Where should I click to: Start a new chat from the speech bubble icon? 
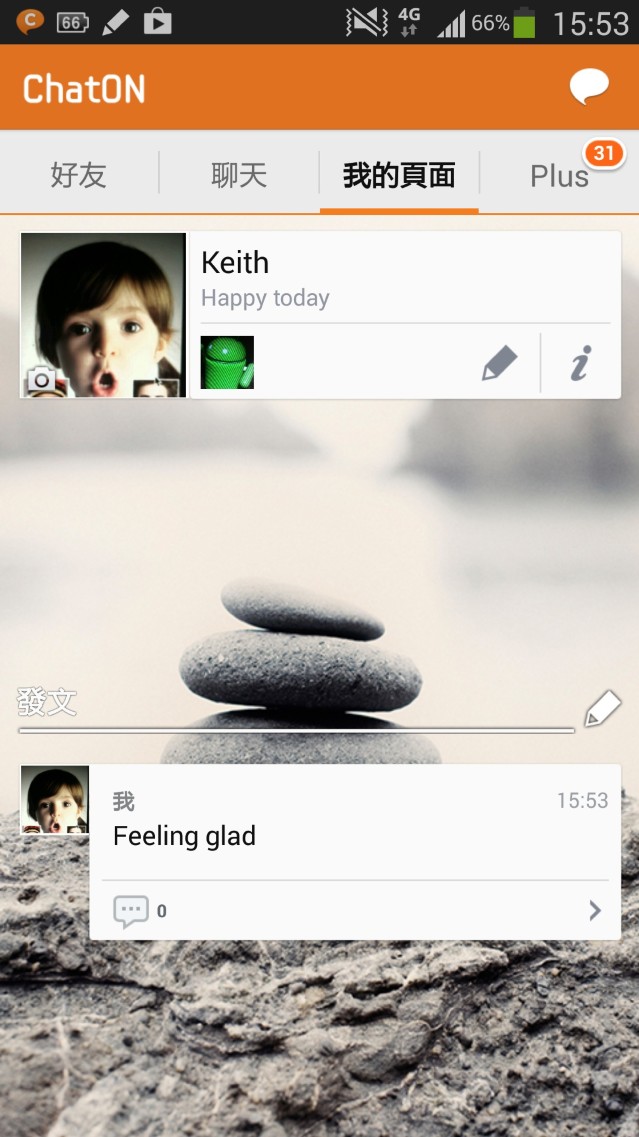click(x=589, y=88)
